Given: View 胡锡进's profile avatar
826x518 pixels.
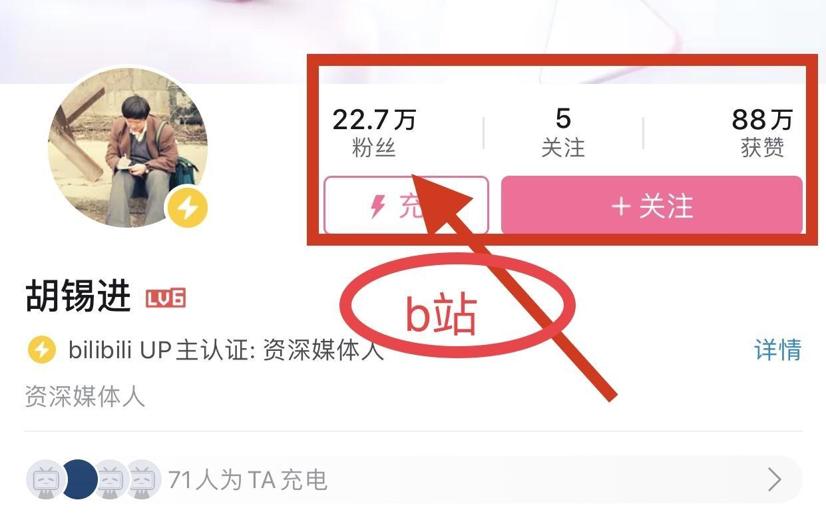Looking at the screenshot, I should (127, 148).
